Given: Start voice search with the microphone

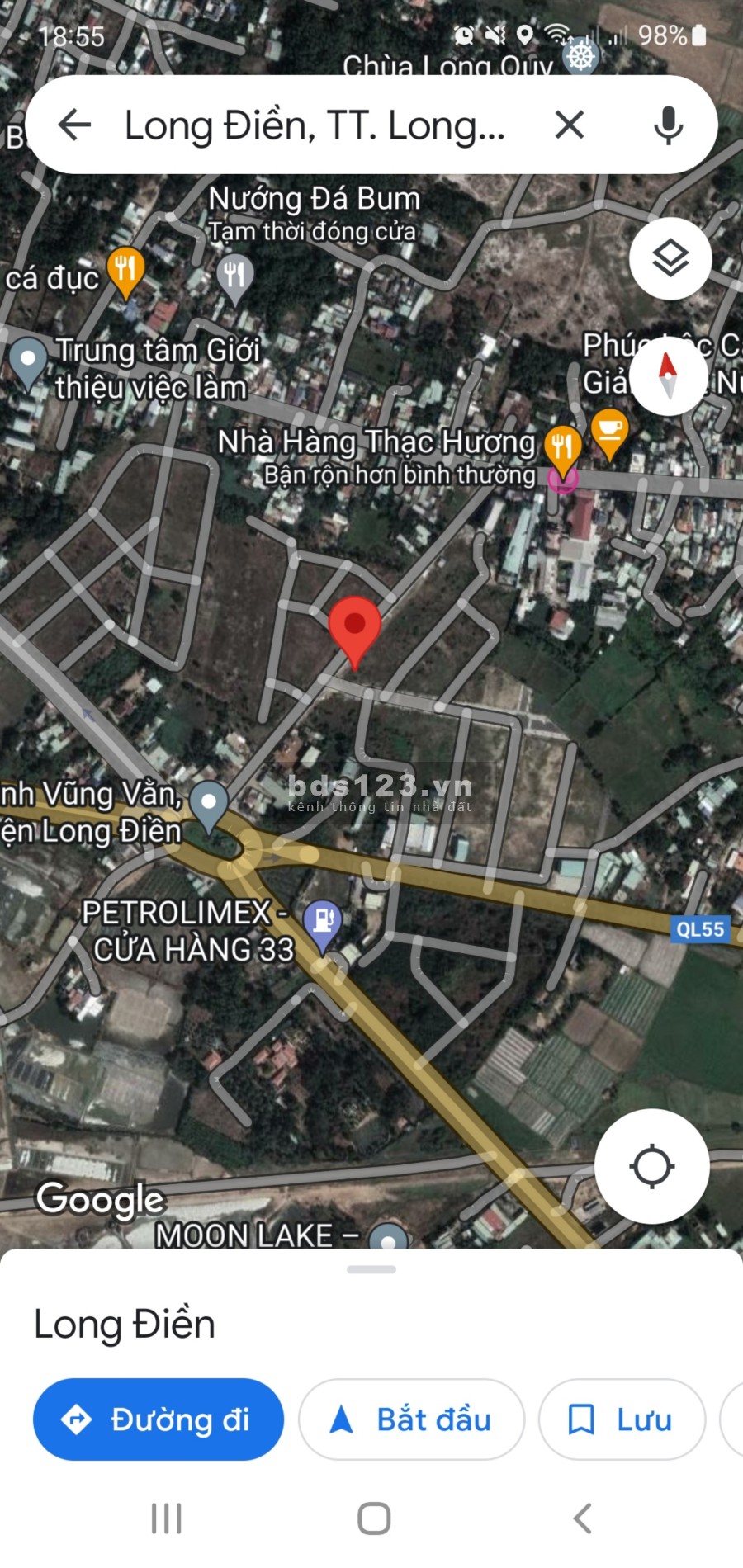Looking at the screenshot, I should pyautogui.click(x=668, y=125).
